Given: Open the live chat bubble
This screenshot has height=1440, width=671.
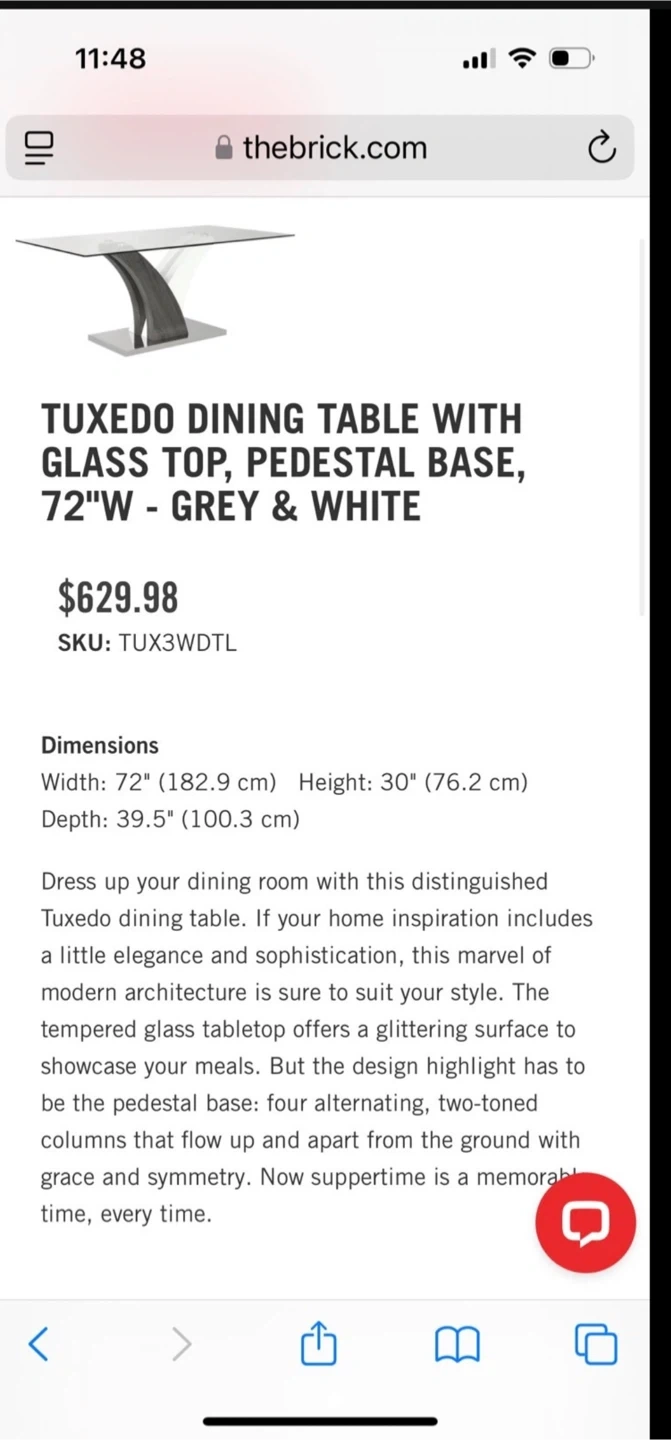Looking at the screenshot, I should [585, 1222].
